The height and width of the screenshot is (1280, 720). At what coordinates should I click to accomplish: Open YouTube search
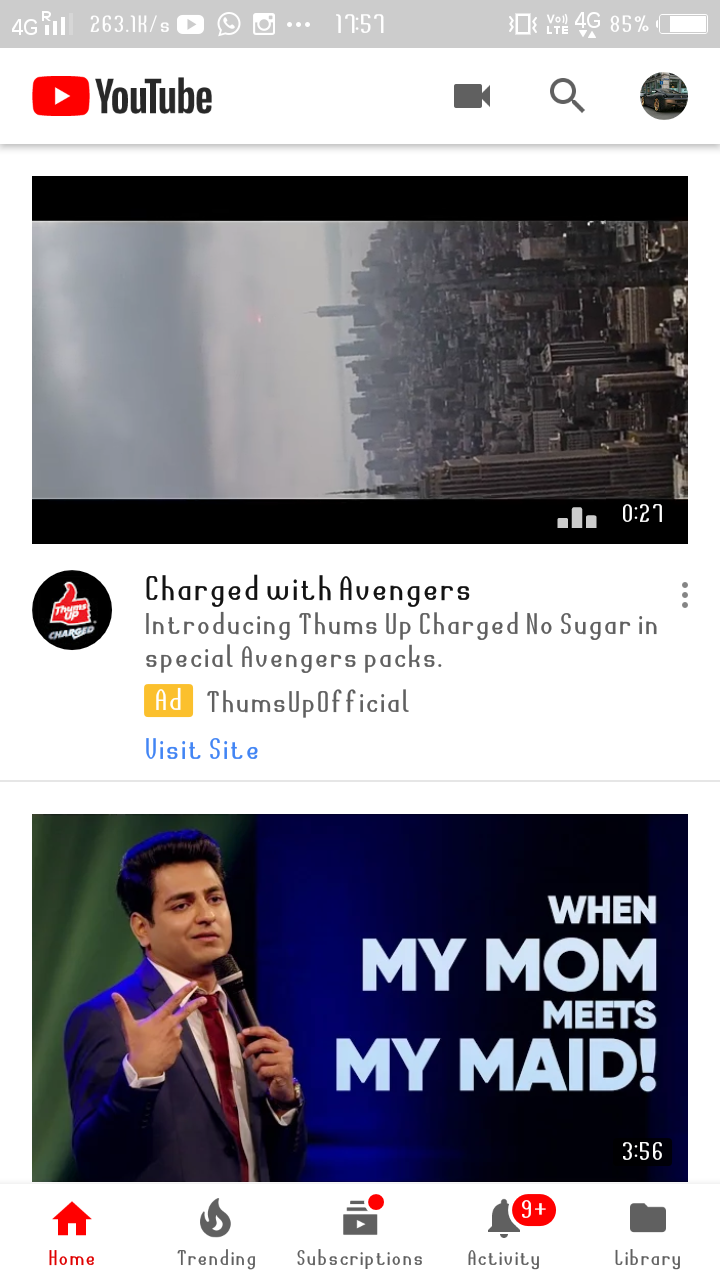567,96
